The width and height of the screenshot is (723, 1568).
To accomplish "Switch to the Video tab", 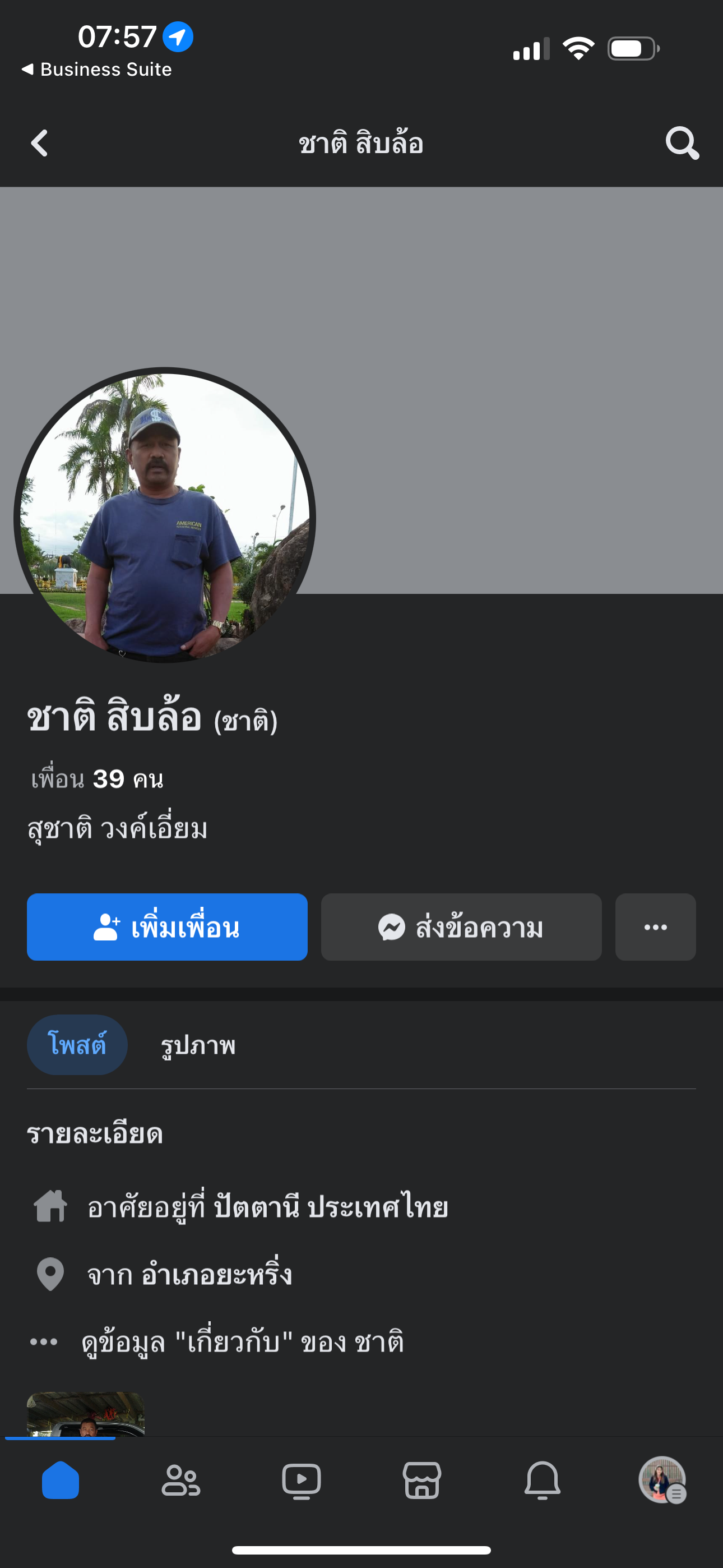I will (302, 1481).
